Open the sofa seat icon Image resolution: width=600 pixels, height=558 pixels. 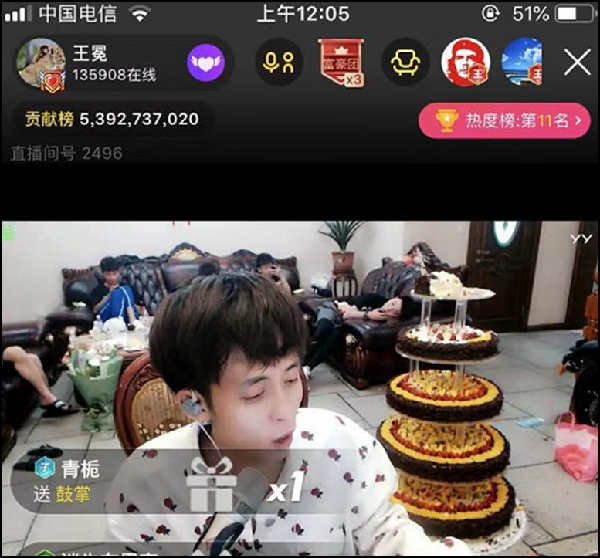coord(405,63)
